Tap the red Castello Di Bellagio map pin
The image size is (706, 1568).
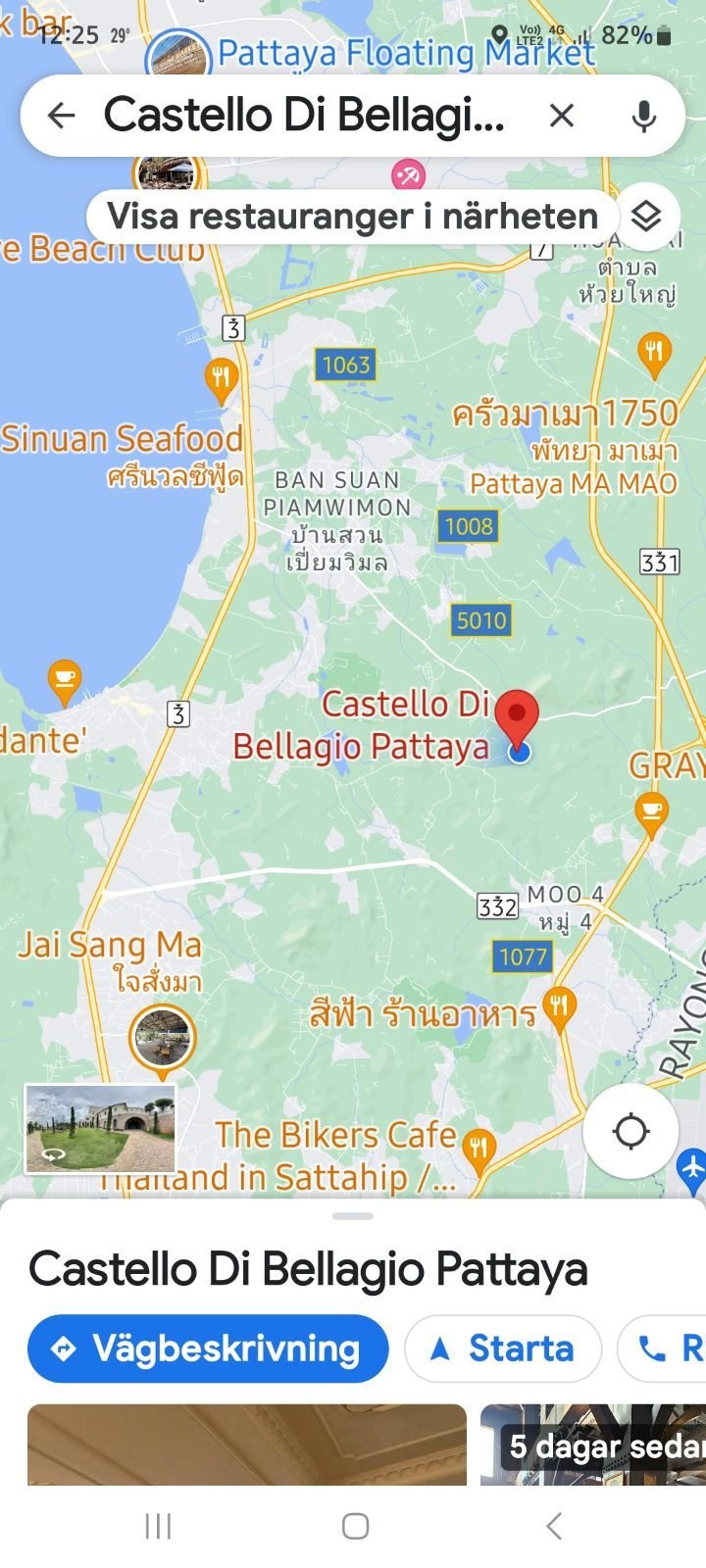click(x=516, y=720)
